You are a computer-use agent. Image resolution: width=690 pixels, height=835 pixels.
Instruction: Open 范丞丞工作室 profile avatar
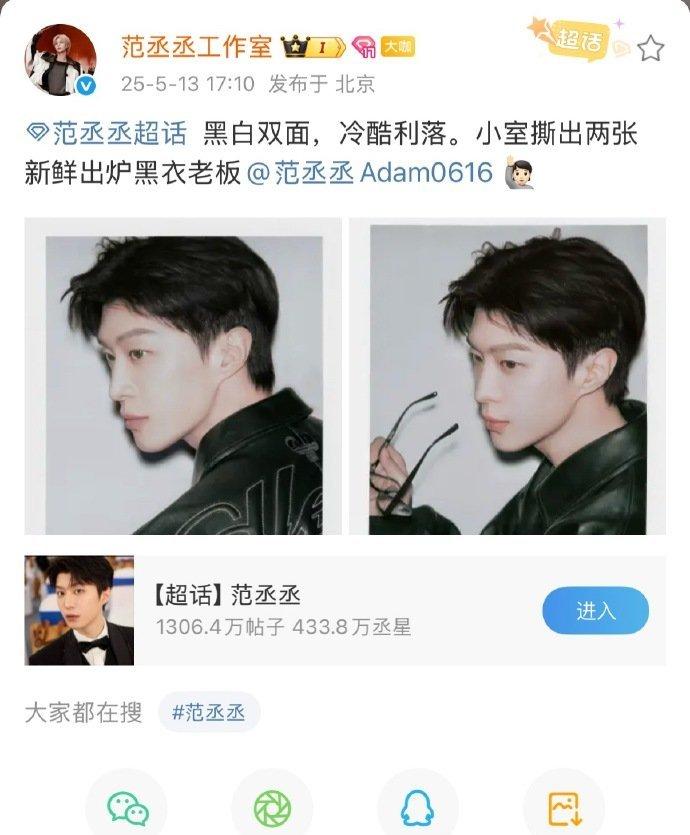point(60,60)
